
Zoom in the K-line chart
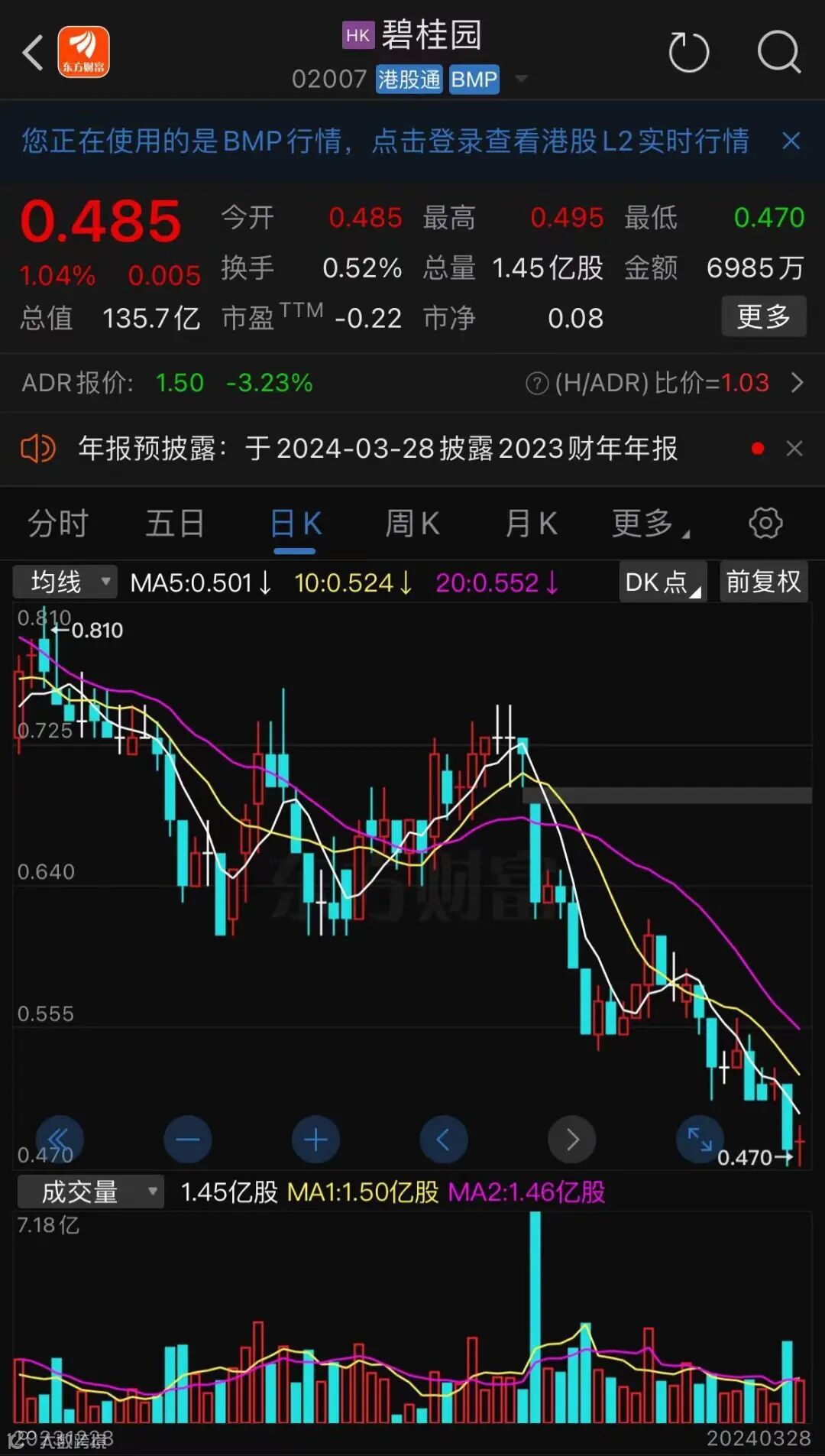315,1140
